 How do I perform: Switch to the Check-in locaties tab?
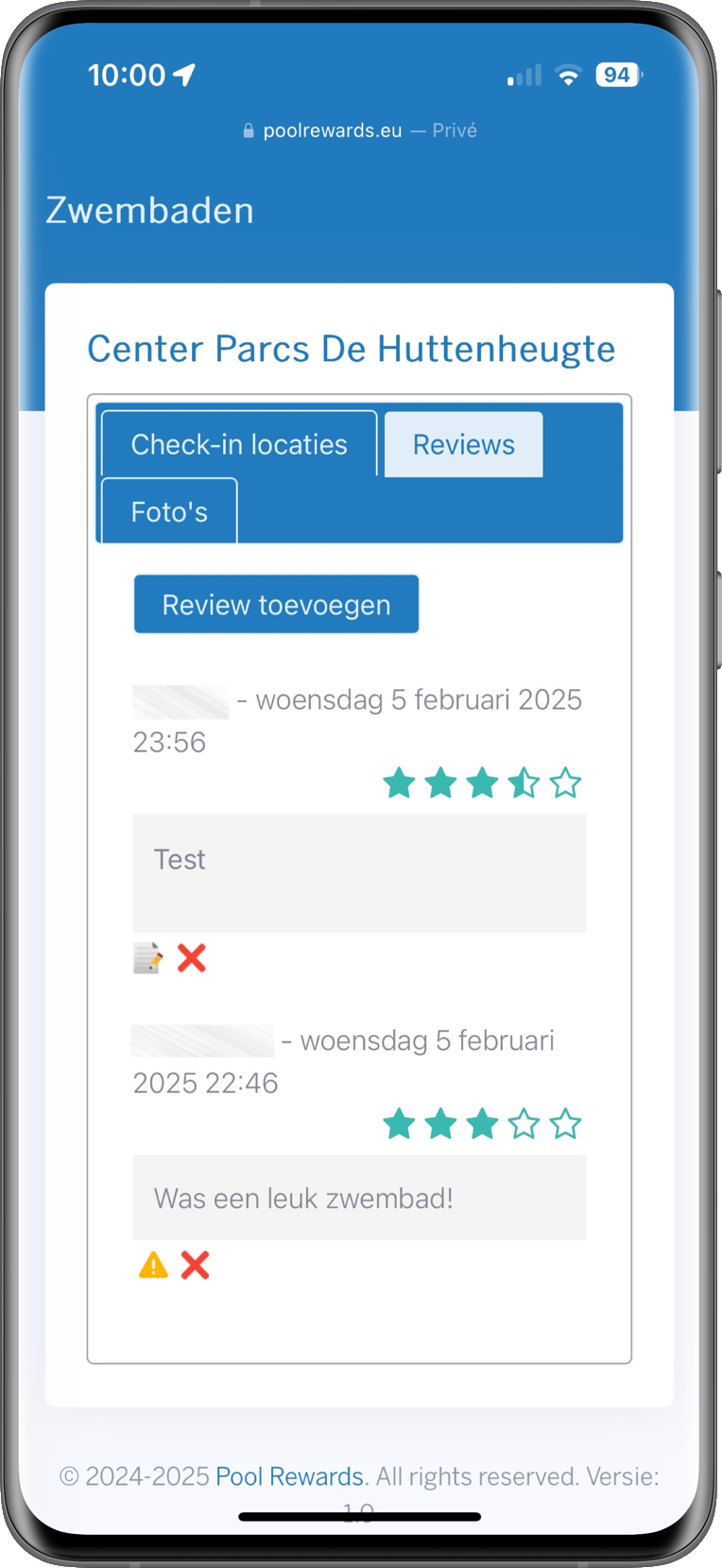coord(239,444)
